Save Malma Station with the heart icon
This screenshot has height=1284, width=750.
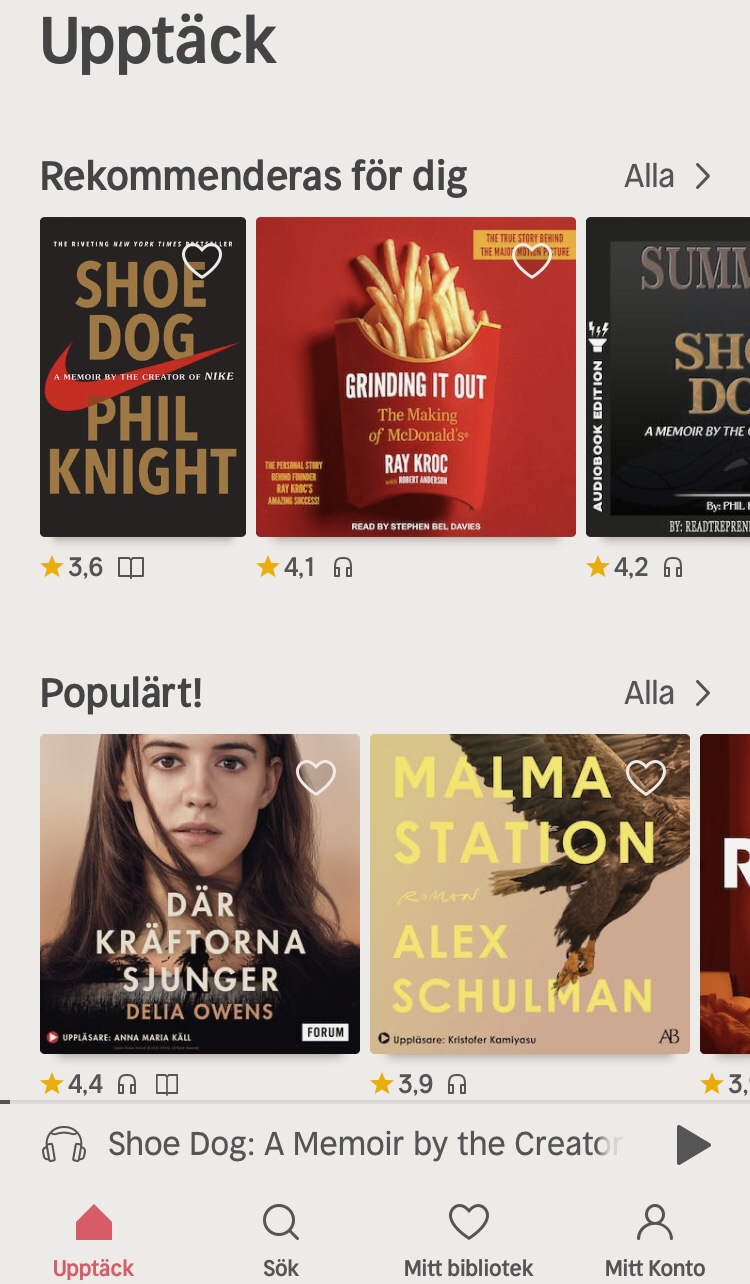click(x=645, y=777)
